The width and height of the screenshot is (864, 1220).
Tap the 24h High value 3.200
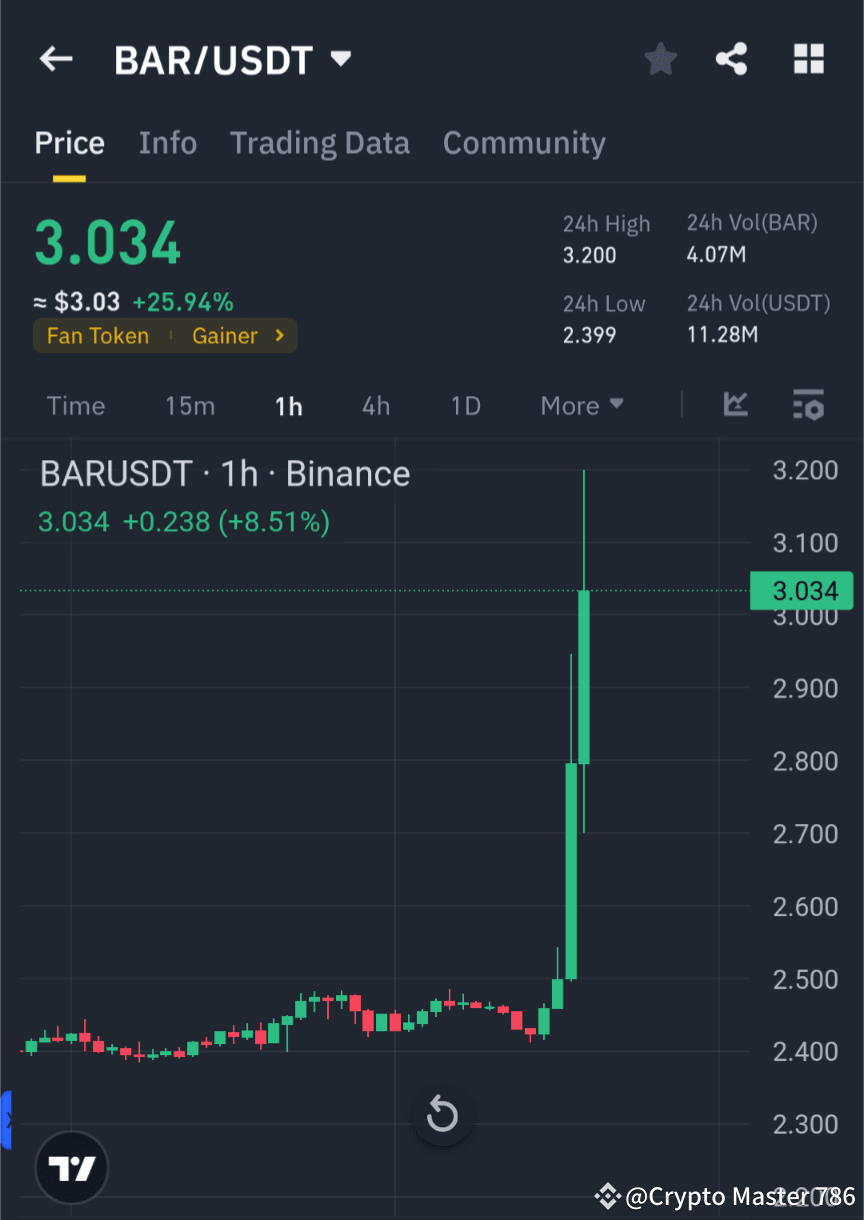tap(591, 254)
